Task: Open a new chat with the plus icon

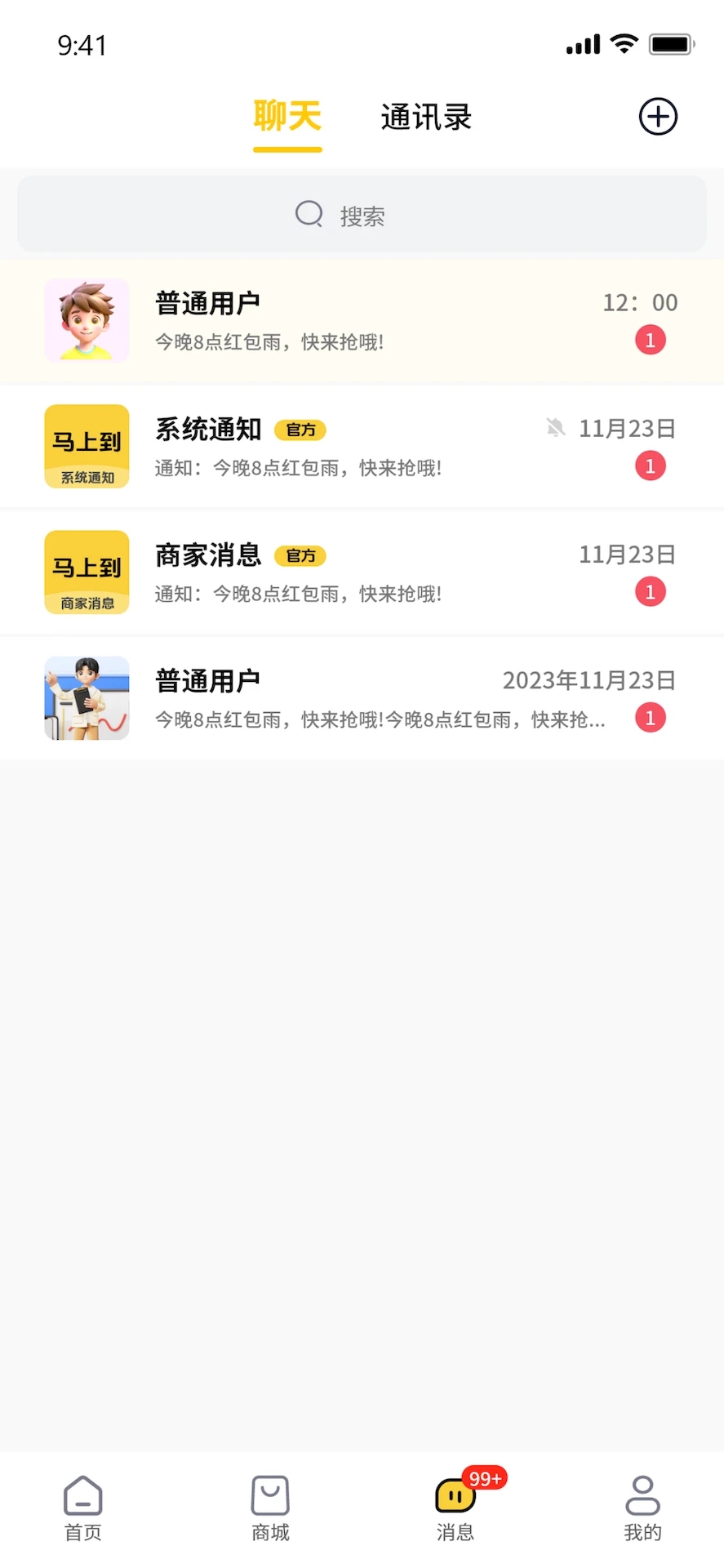Action: 657,117
